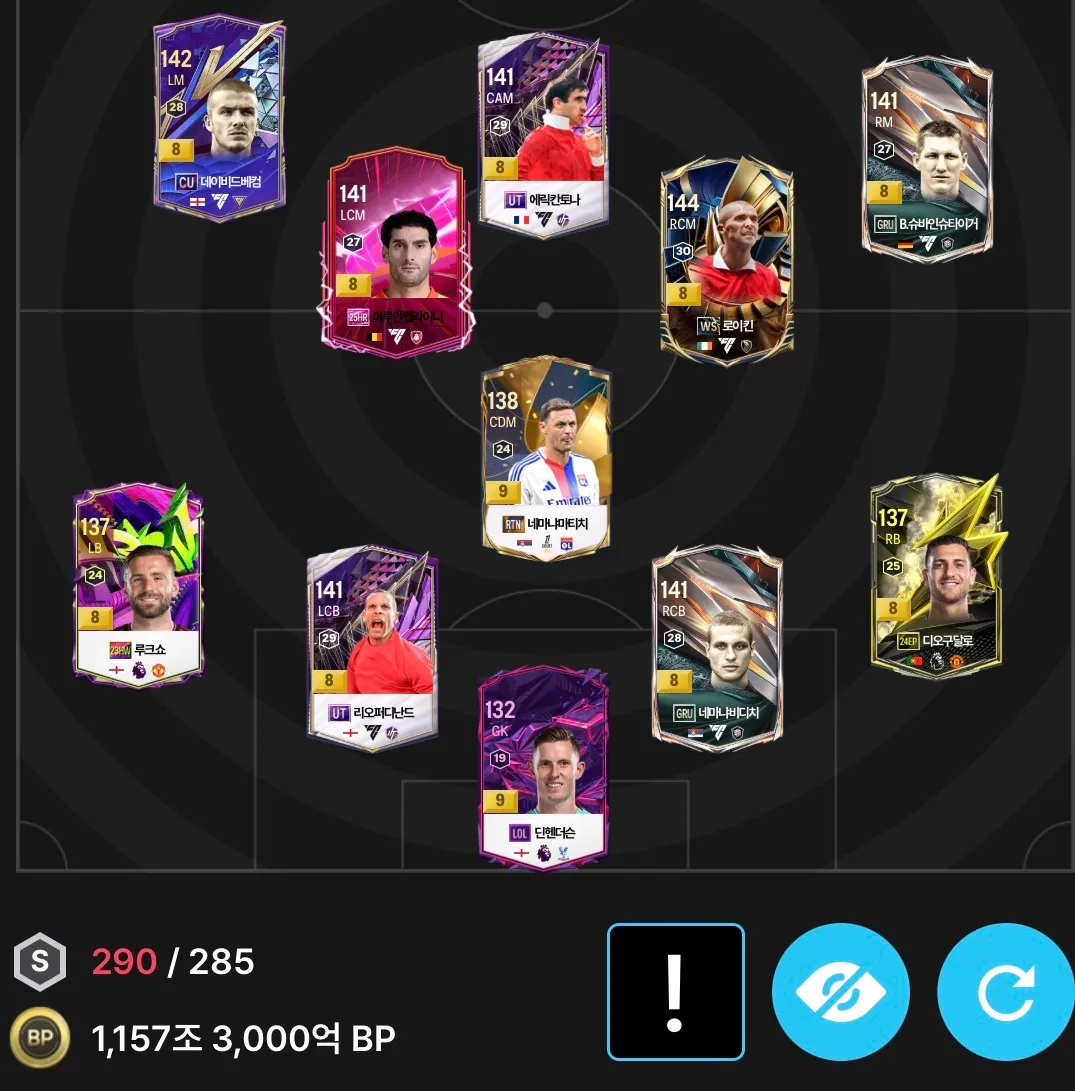Screen dimensions: 1075x1091
Task: Choose the 네마냐마티치 CDM player card
Action: (546, 457)
